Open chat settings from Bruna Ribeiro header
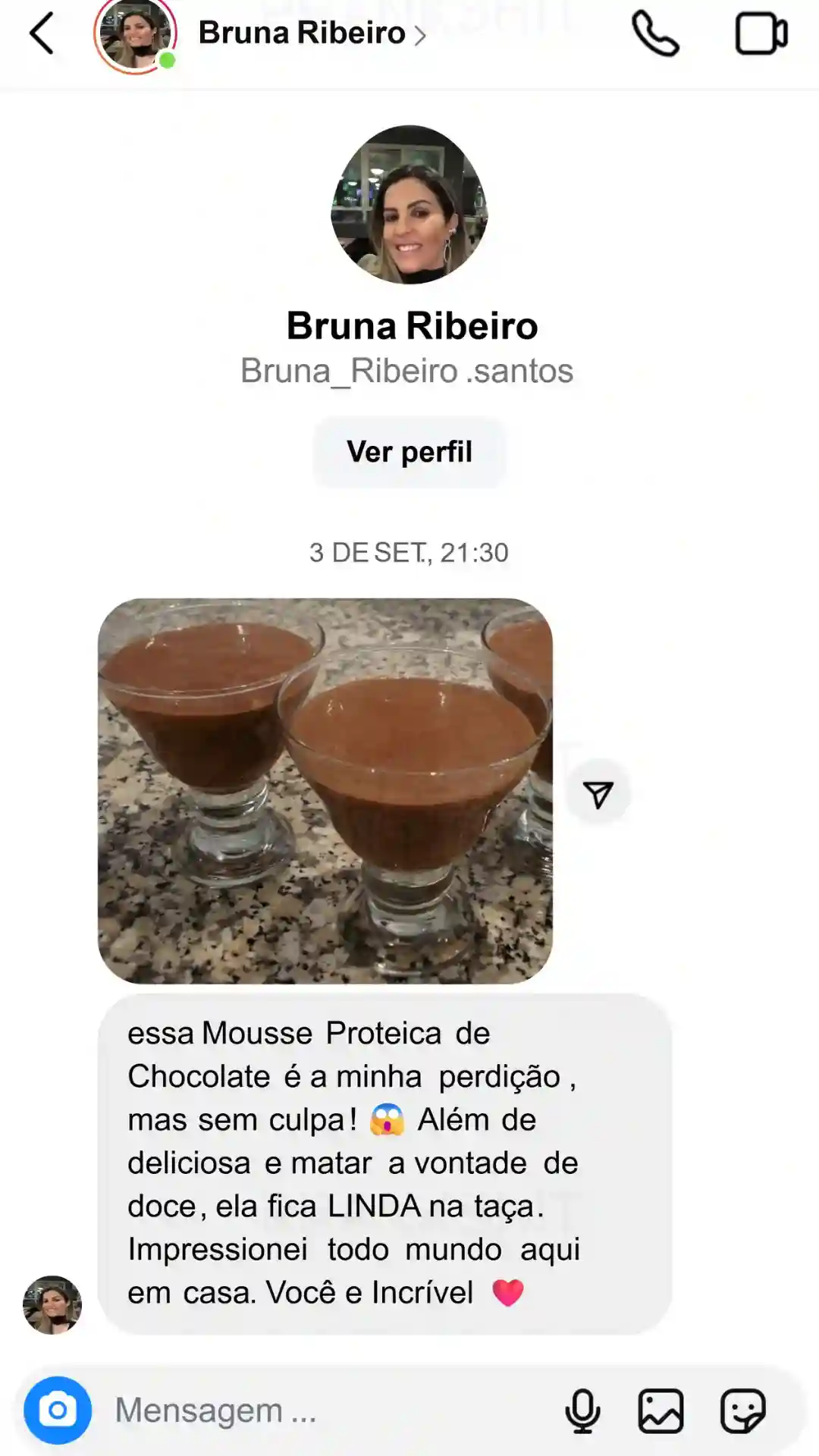This screenshot has height=1456, width=819. (x=303, y=32)
